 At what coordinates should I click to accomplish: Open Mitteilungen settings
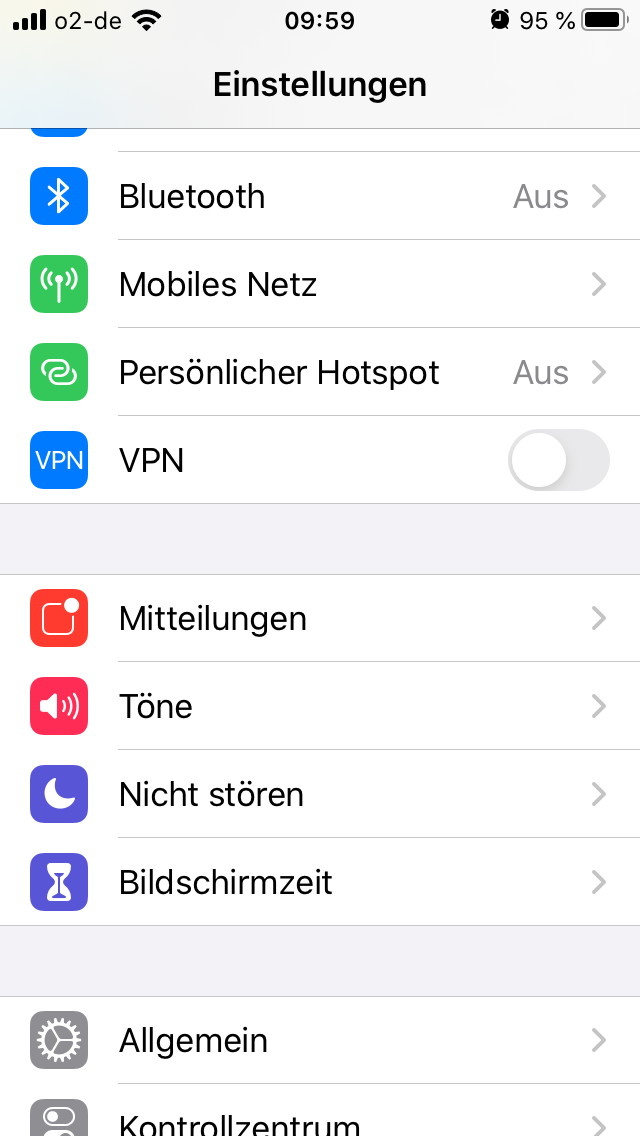coord(320,619)
